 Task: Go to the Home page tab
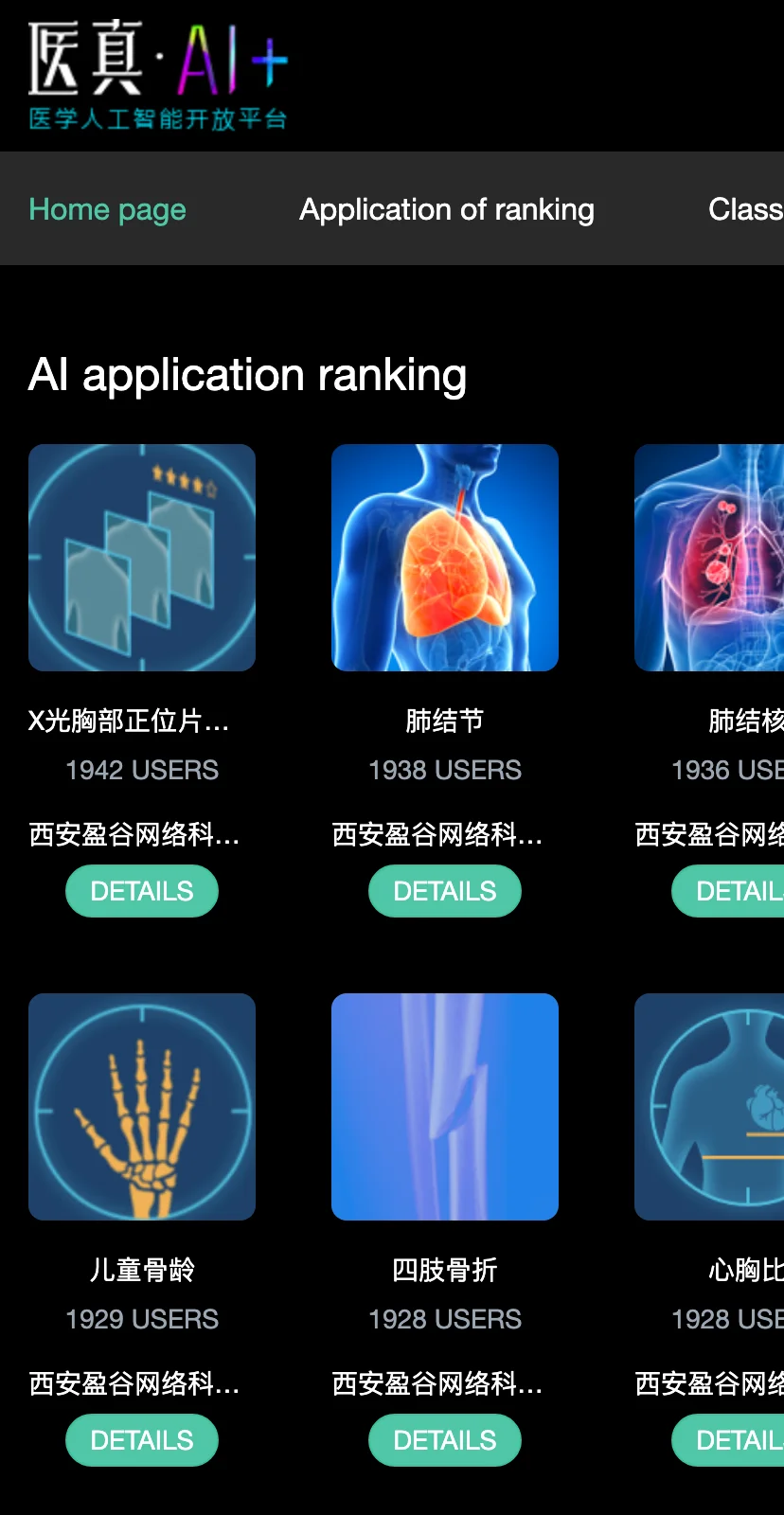(x=107, y=209)
